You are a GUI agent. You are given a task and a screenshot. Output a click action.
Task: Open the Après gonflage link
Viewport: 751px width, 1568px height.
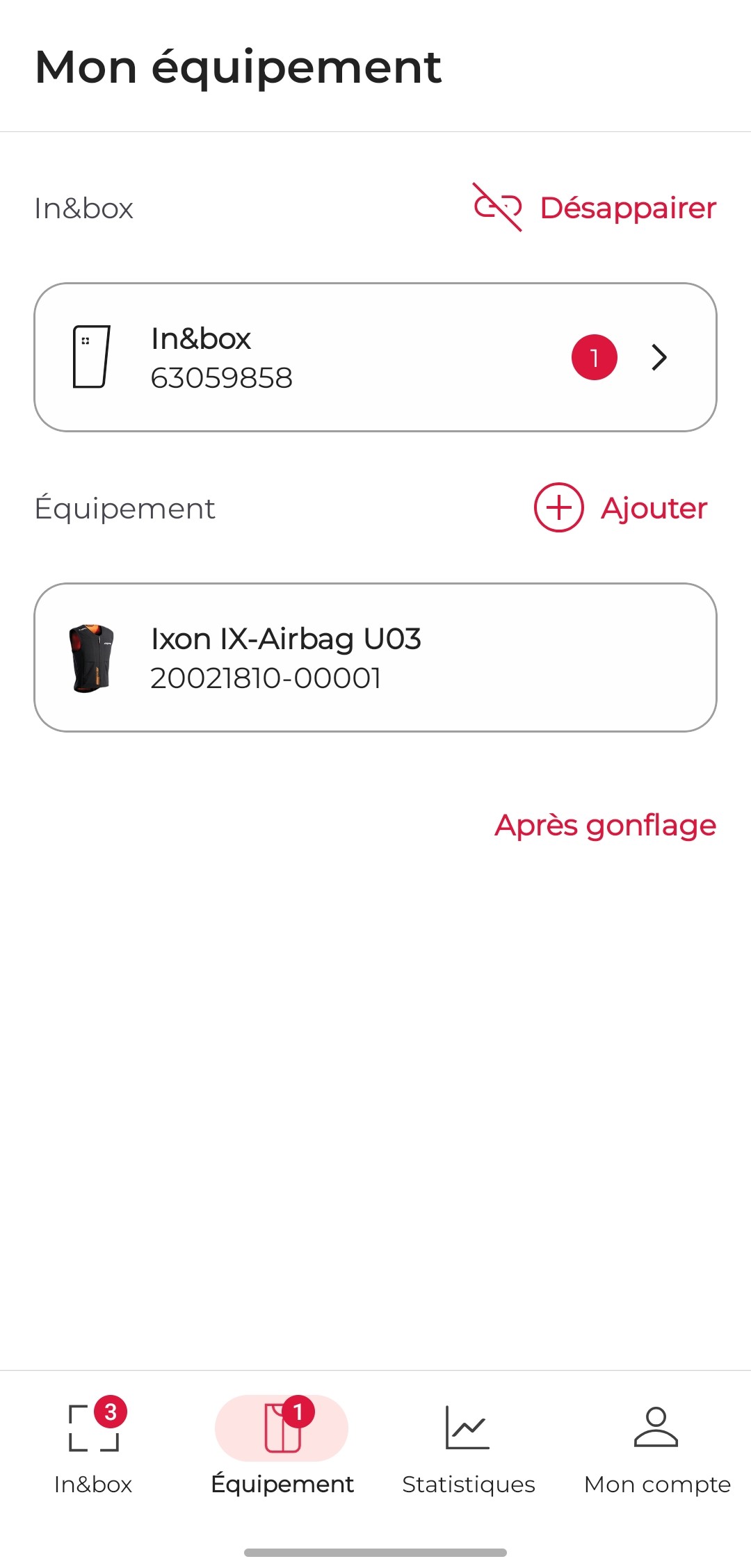604,826
